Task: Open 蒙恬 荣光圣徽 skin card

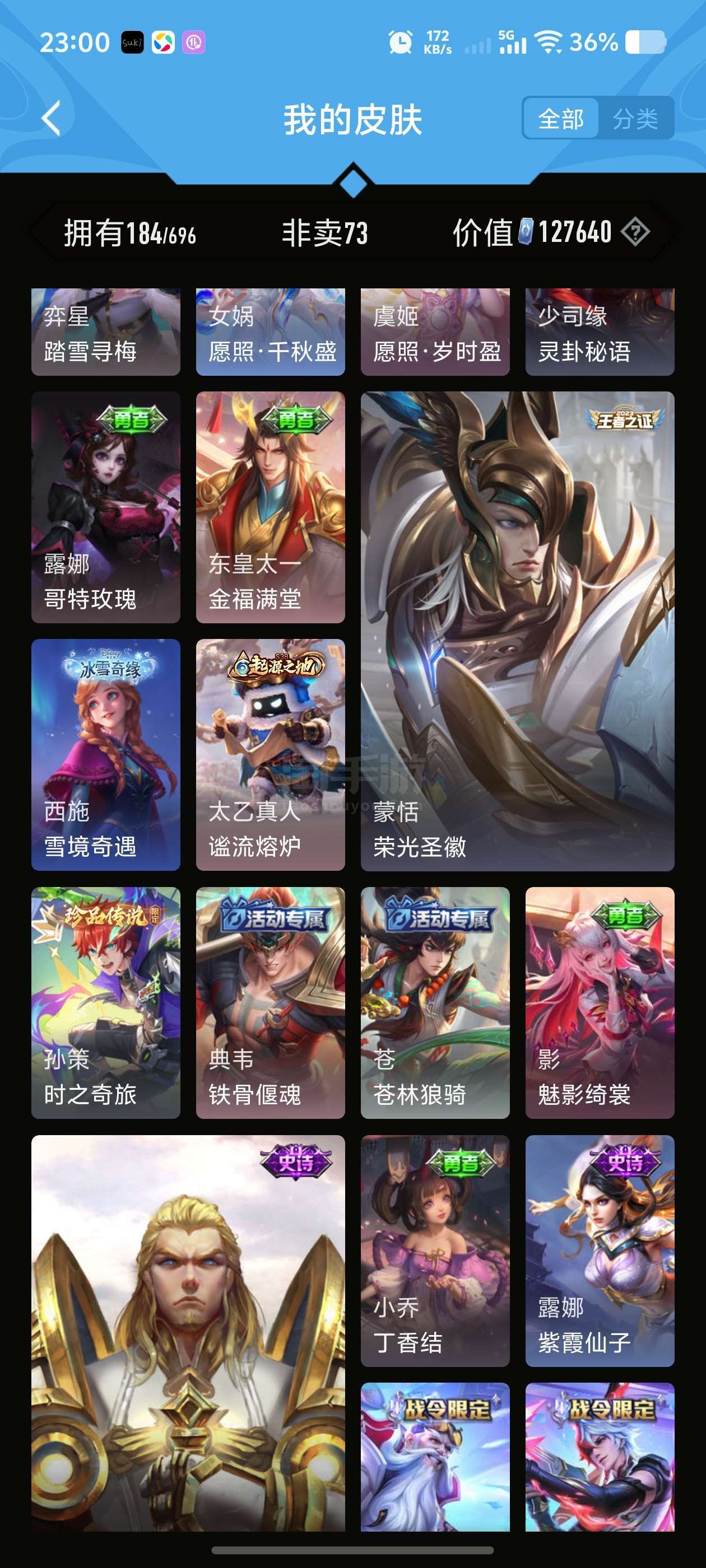Action: point(517,631)
